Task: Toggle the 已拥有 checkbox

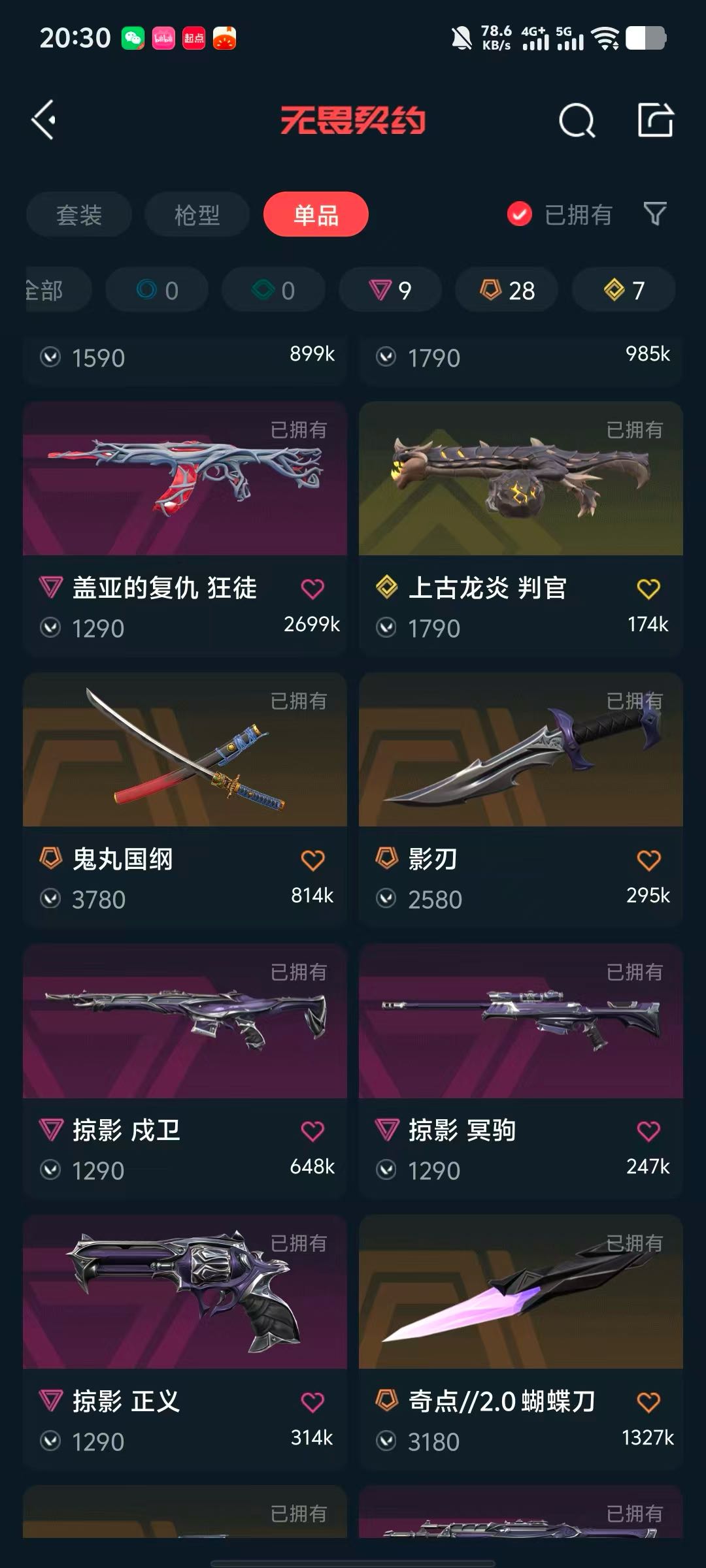Action: coord(520,214)
